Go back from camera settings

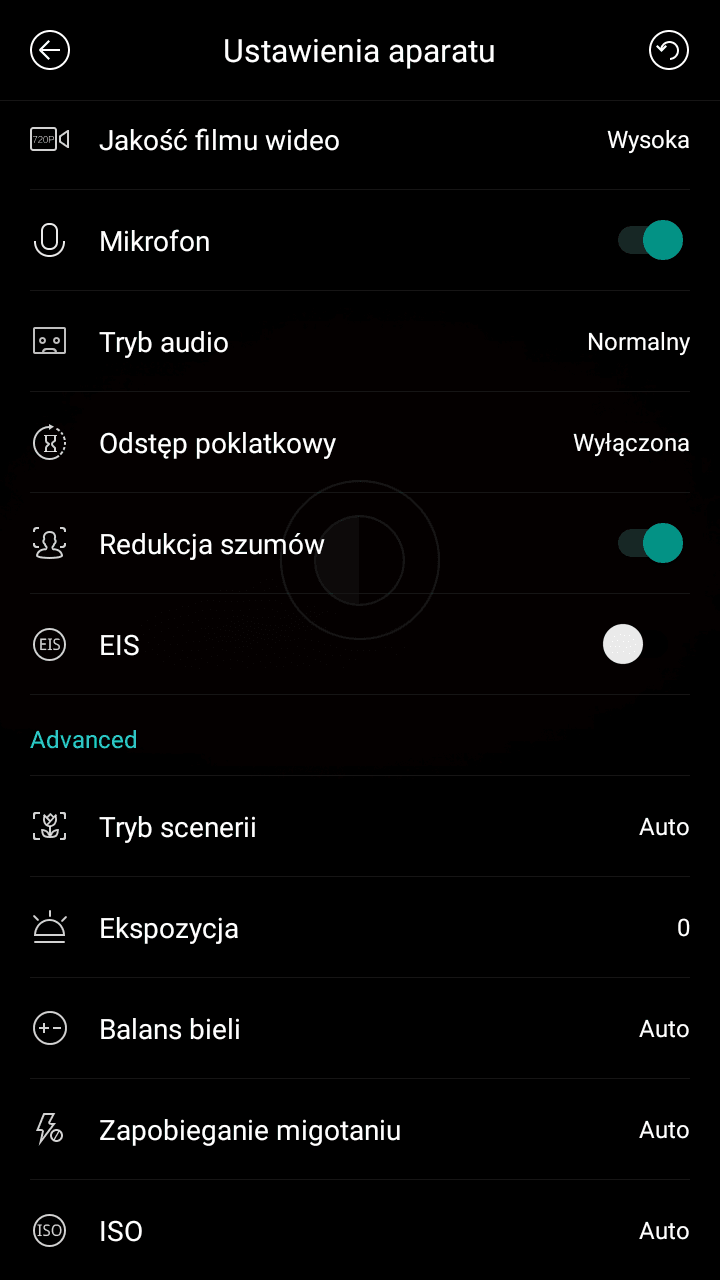pos(50,50)
